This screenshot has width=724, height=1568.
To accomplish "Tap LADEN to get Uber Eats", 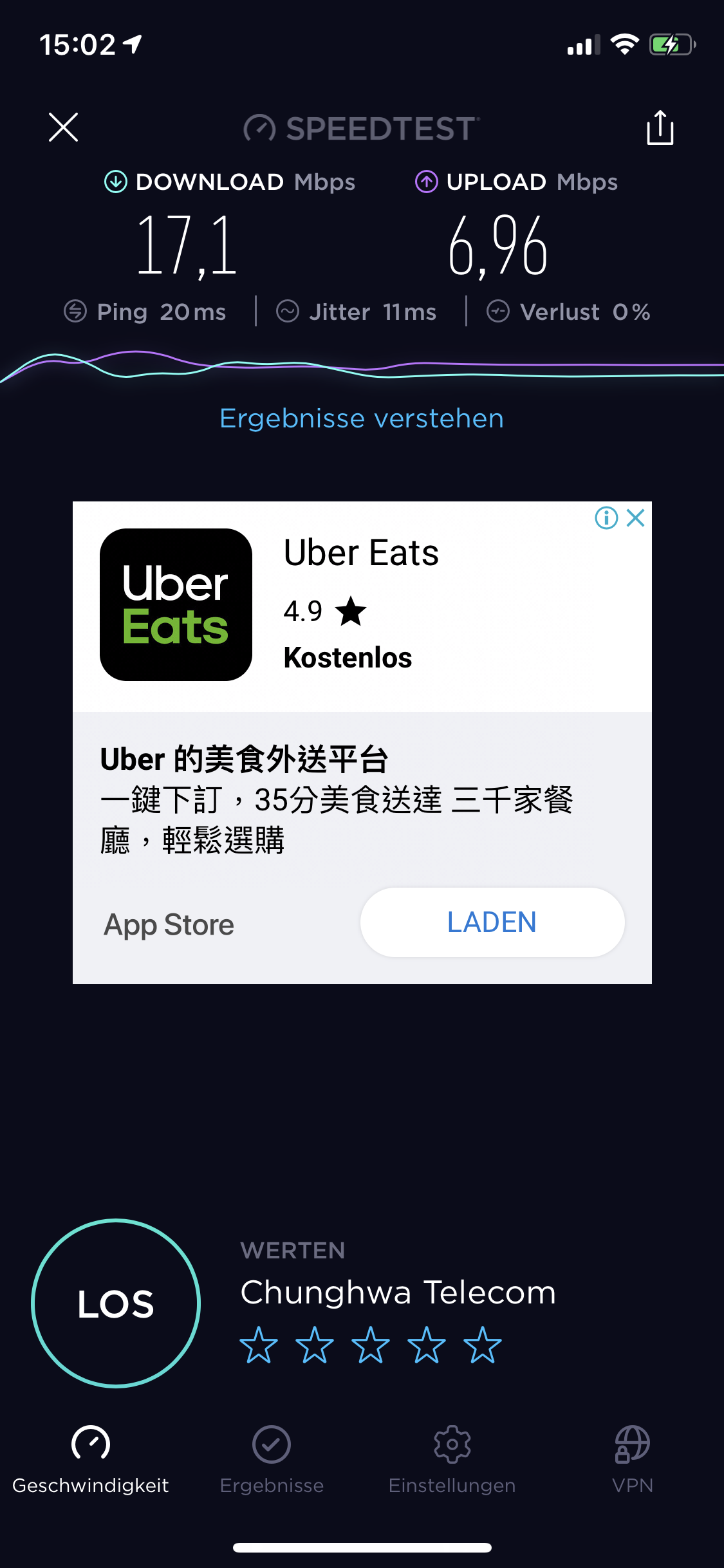I will point(492,922).
